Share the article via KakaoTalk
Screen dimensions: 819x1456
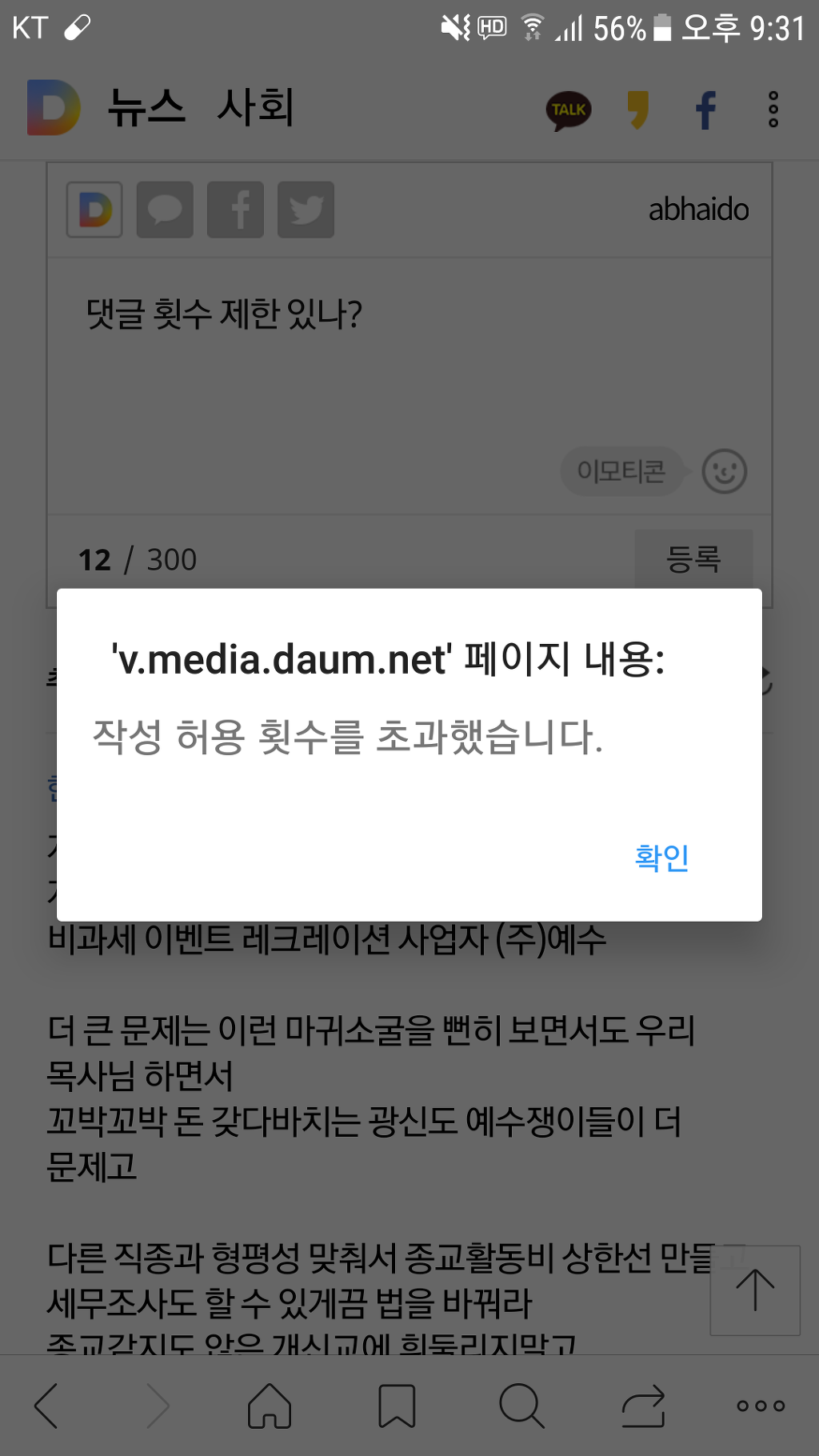(569, 110)
